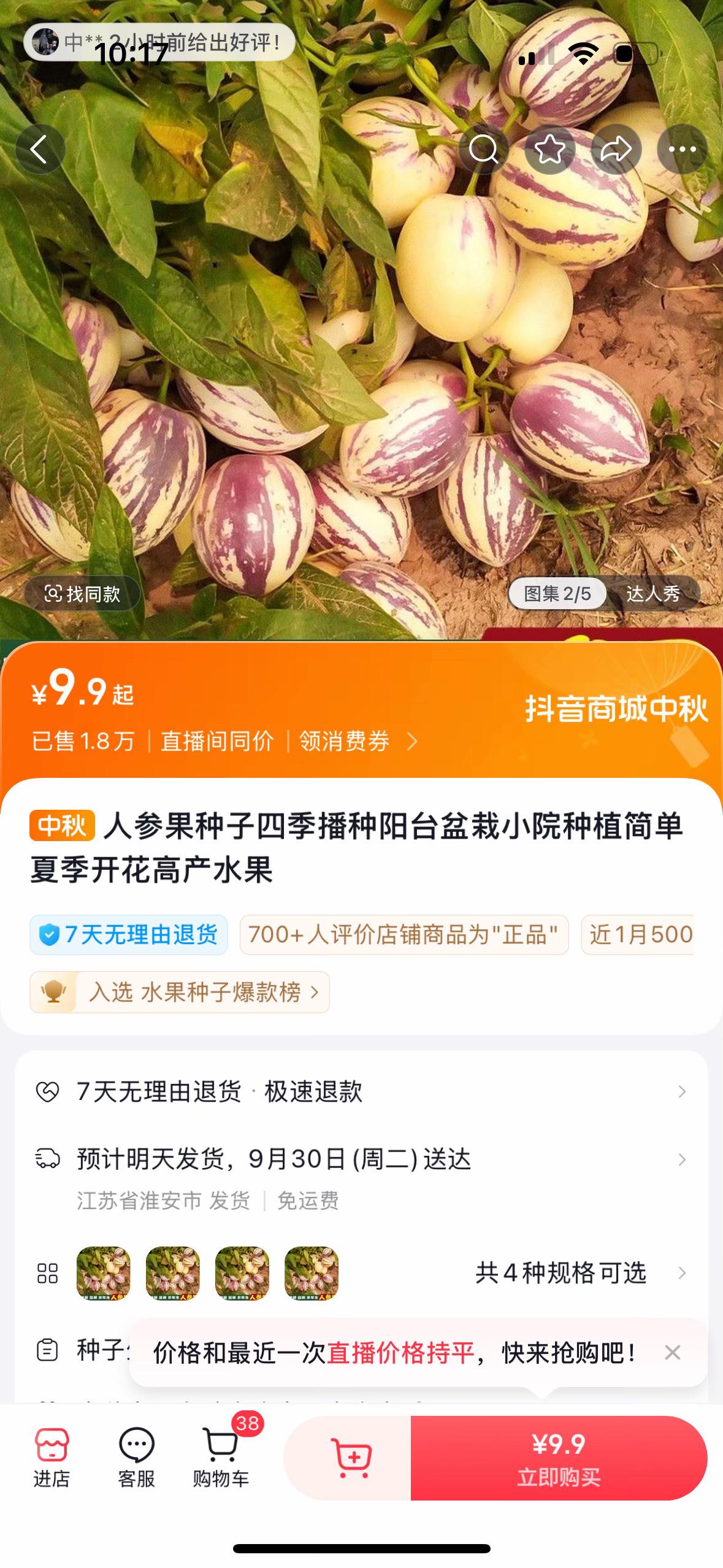The image size is (723, 1568).
Task: Switch to the 达人秀 tab
Action: point(652,593)
